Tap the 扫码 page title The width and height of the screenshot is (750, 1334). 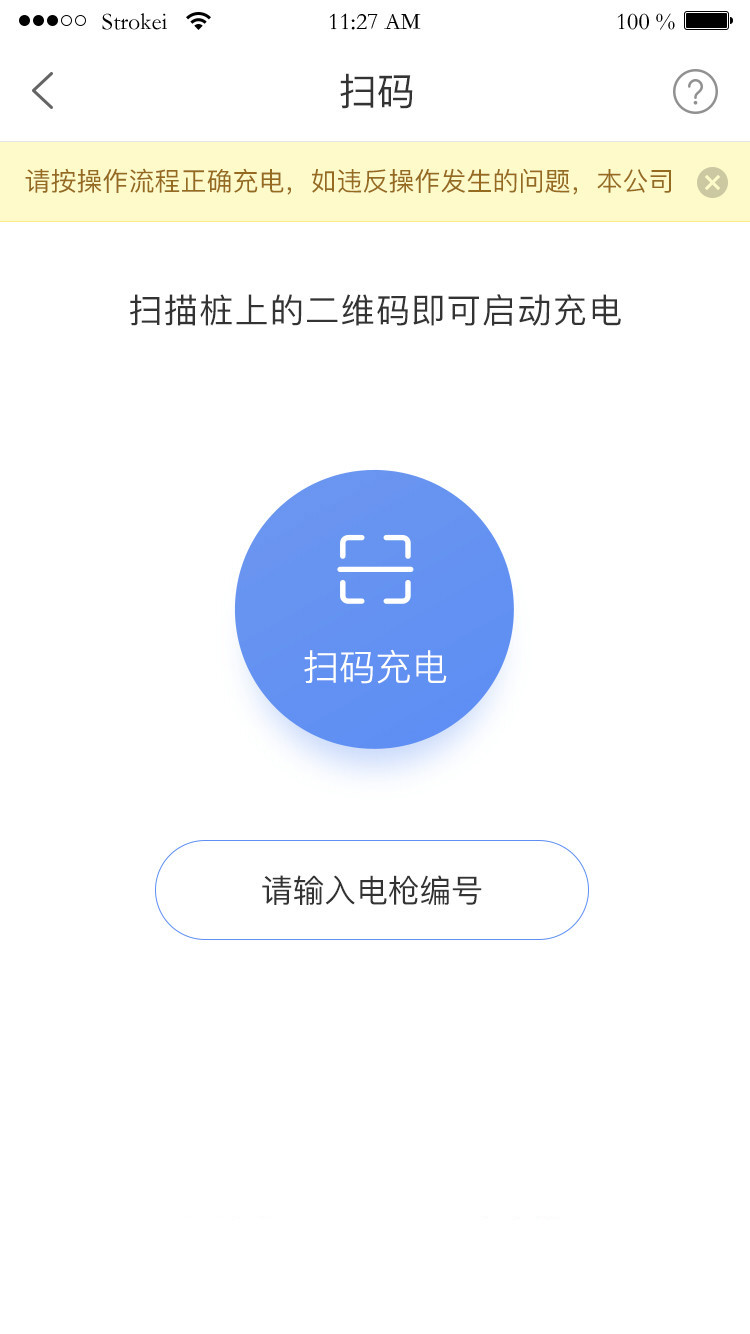tap(374, 90)
